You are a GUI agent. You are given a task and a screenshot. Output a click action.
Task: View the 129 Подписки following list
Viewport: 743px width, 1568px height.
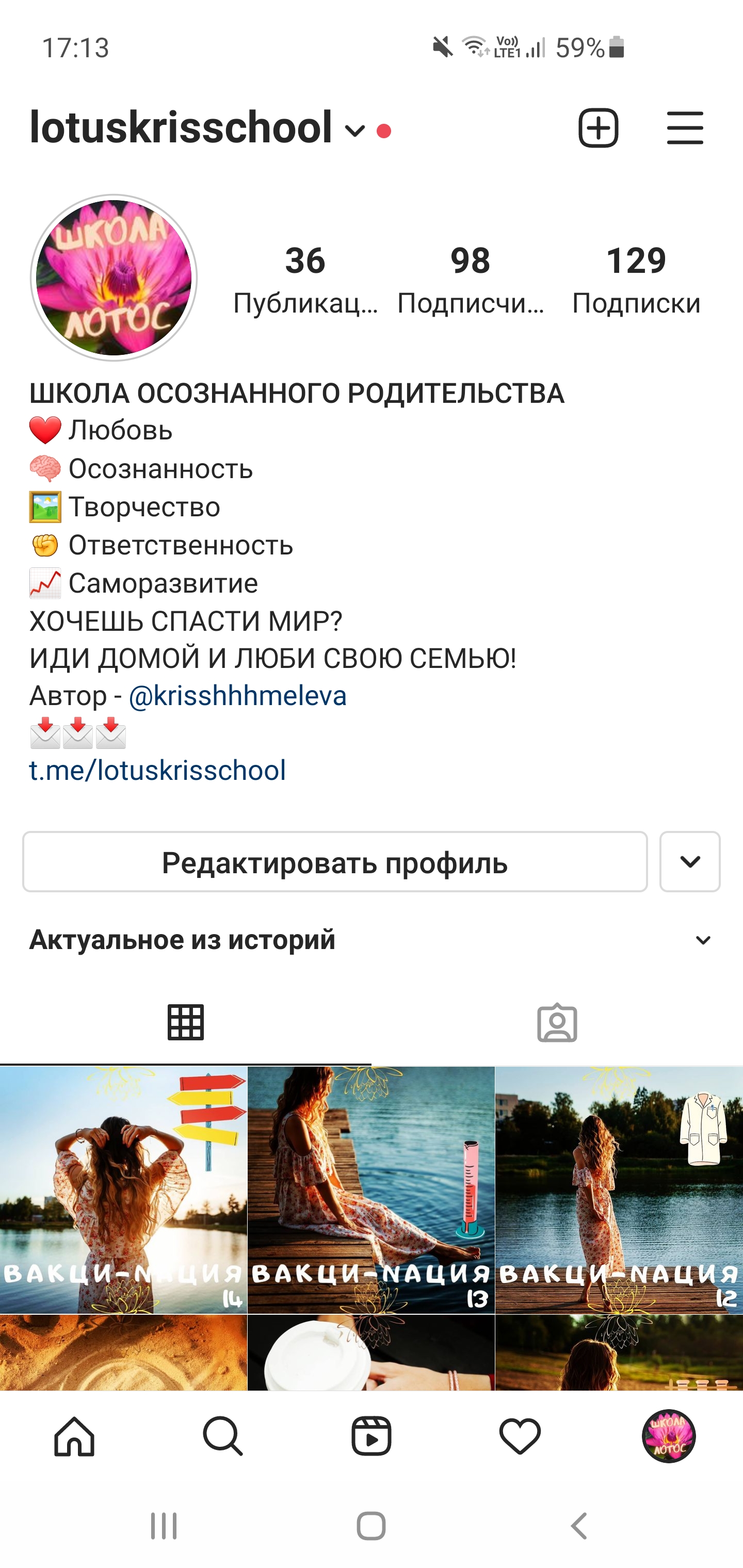point(636,280)
